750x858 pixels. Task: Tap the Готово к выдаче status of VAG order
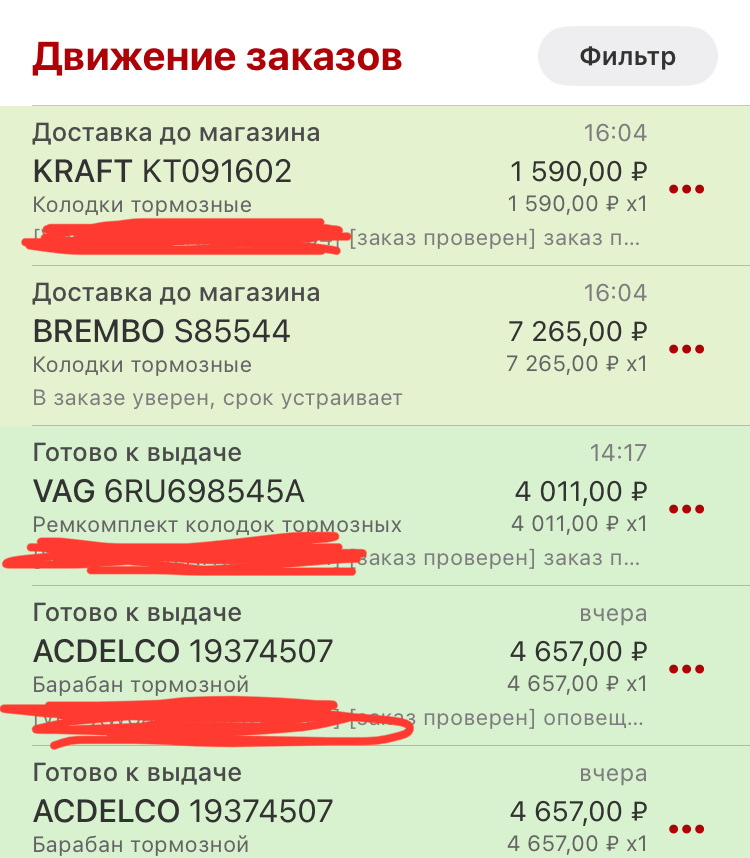140,452
